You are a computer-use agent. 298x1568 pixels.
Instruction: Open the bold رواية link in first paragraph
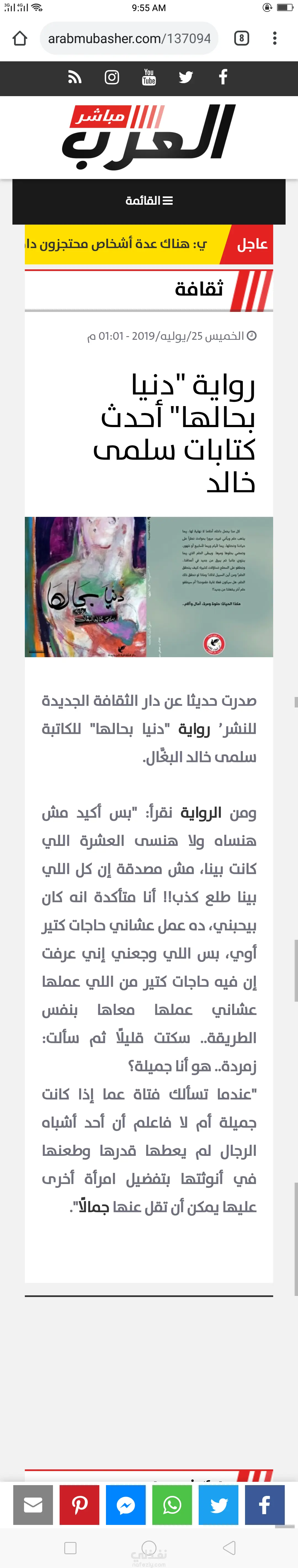[x=195, y=728]
